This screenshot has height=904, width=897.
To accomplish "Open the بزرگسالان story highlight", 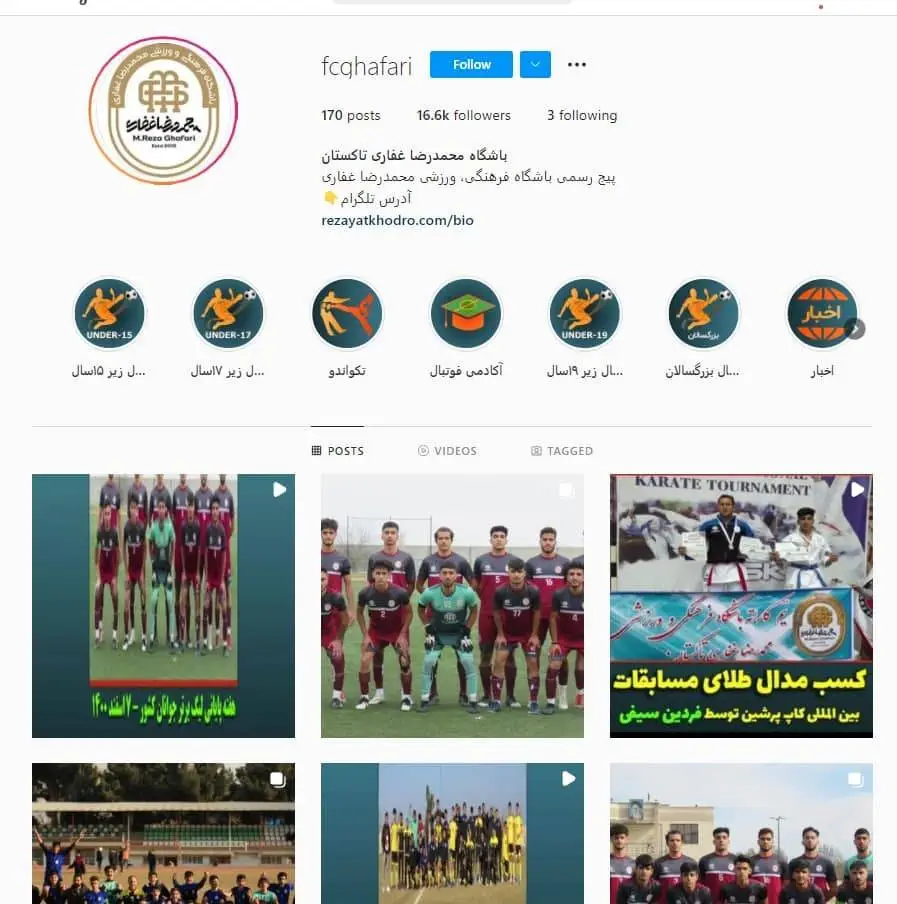I will pos(703,313).
